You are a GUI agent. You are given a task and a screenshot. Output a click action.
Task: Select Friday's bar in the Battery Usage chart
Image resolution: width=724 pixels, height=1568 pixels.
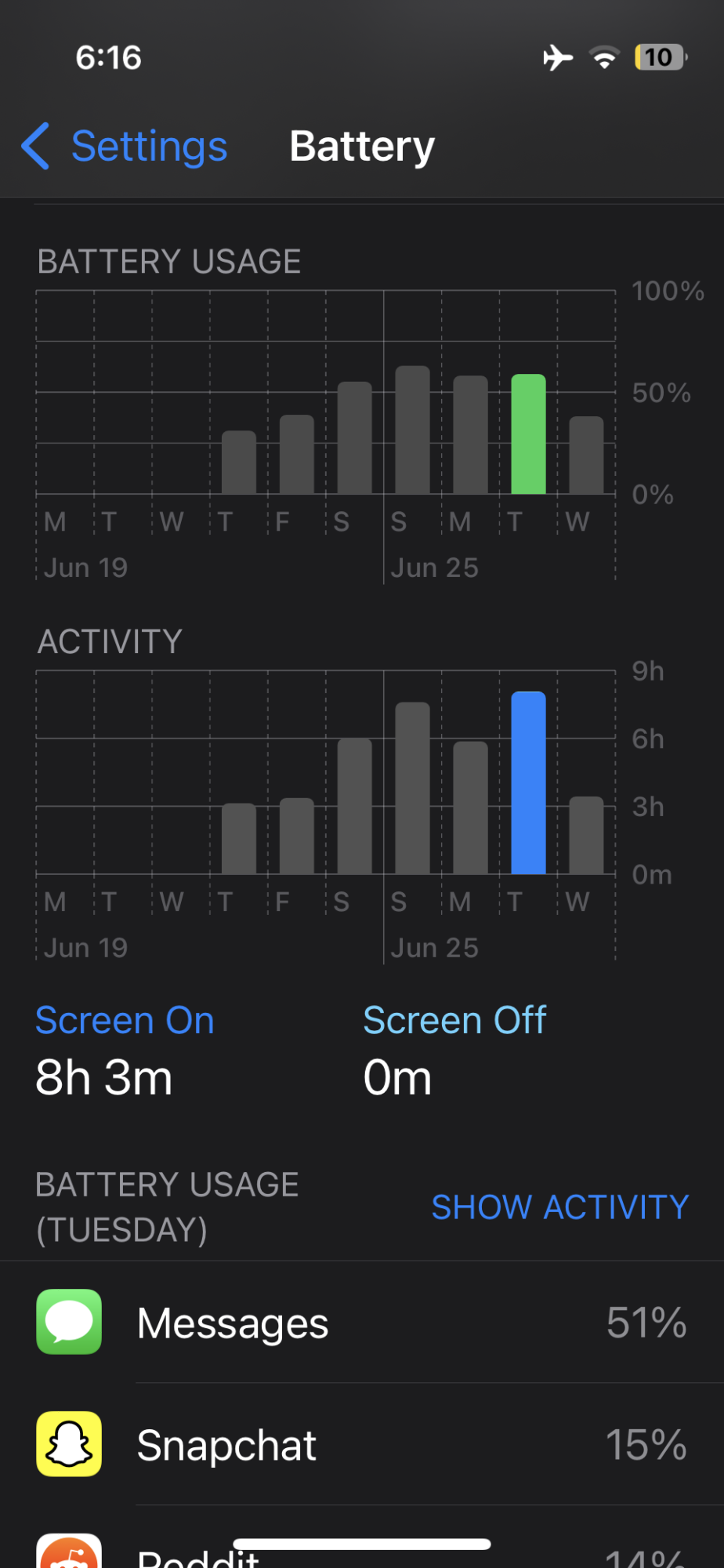click(297, 455)
